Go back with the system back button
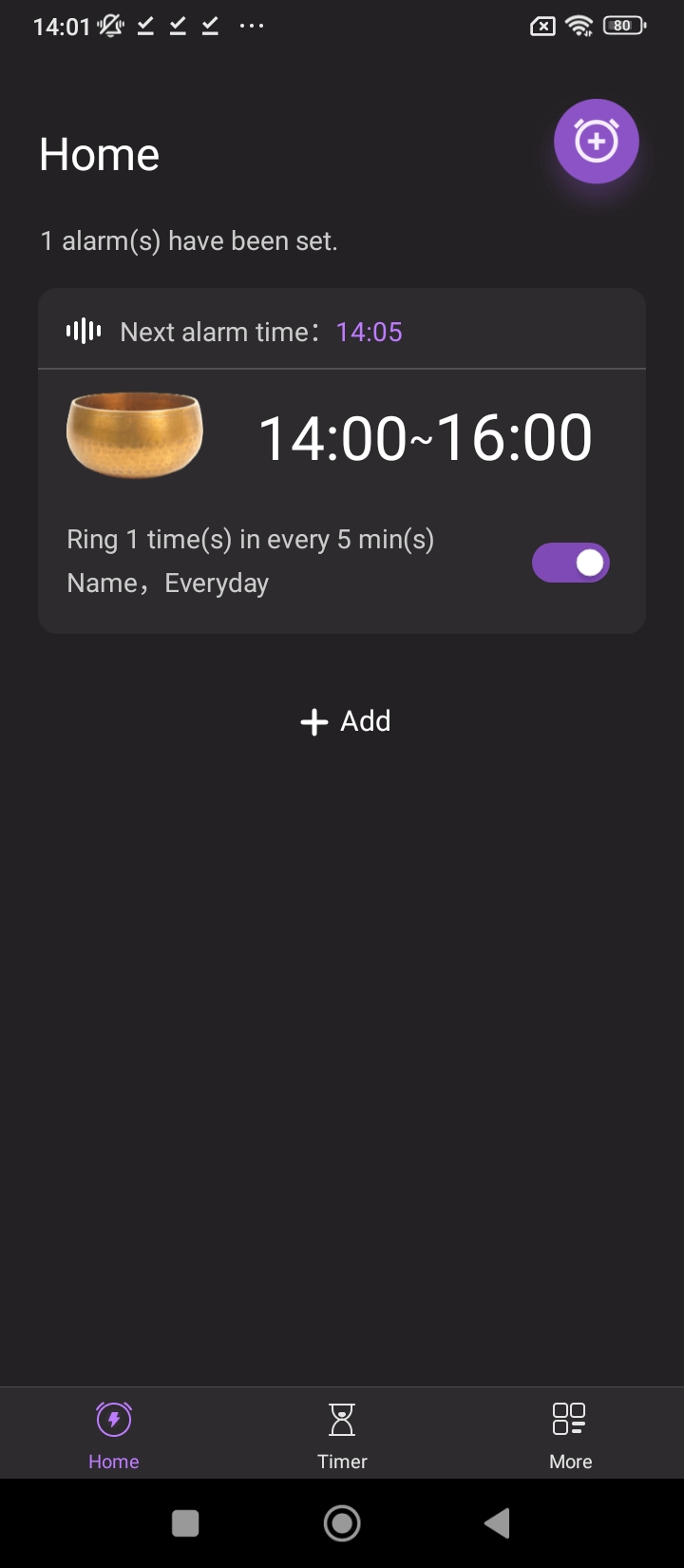Image resolution: width=684 pixels, height=1568 pixels. coord(497,1523)
